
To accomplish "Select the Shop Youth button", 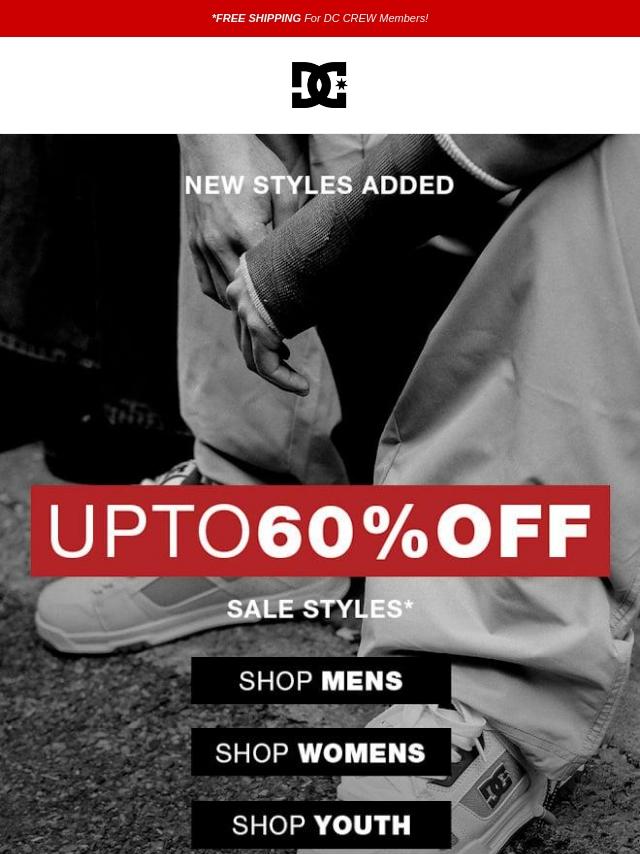I will tap(321, 824).
